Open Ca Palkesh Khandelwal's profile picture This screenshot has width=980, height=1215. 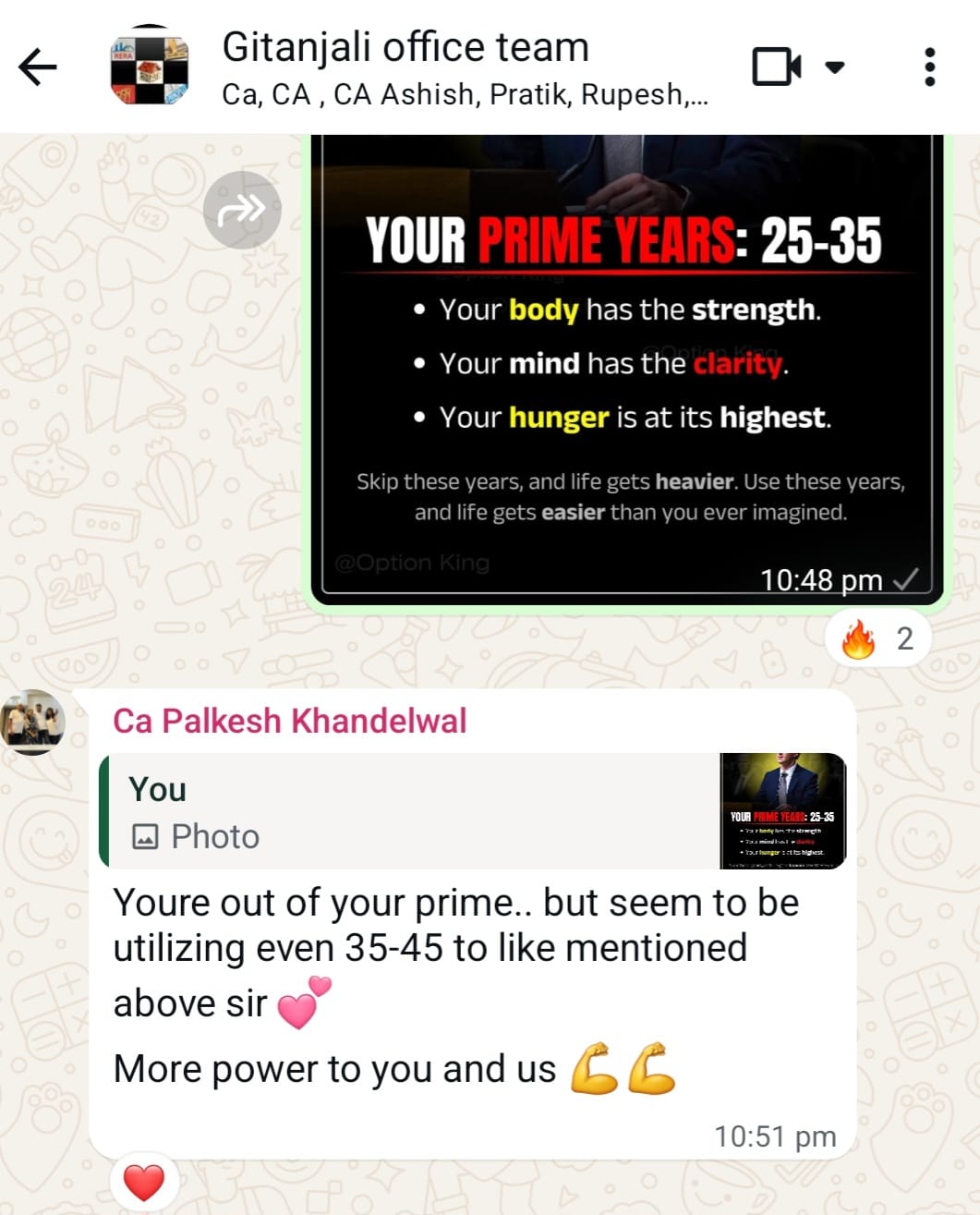34,722
